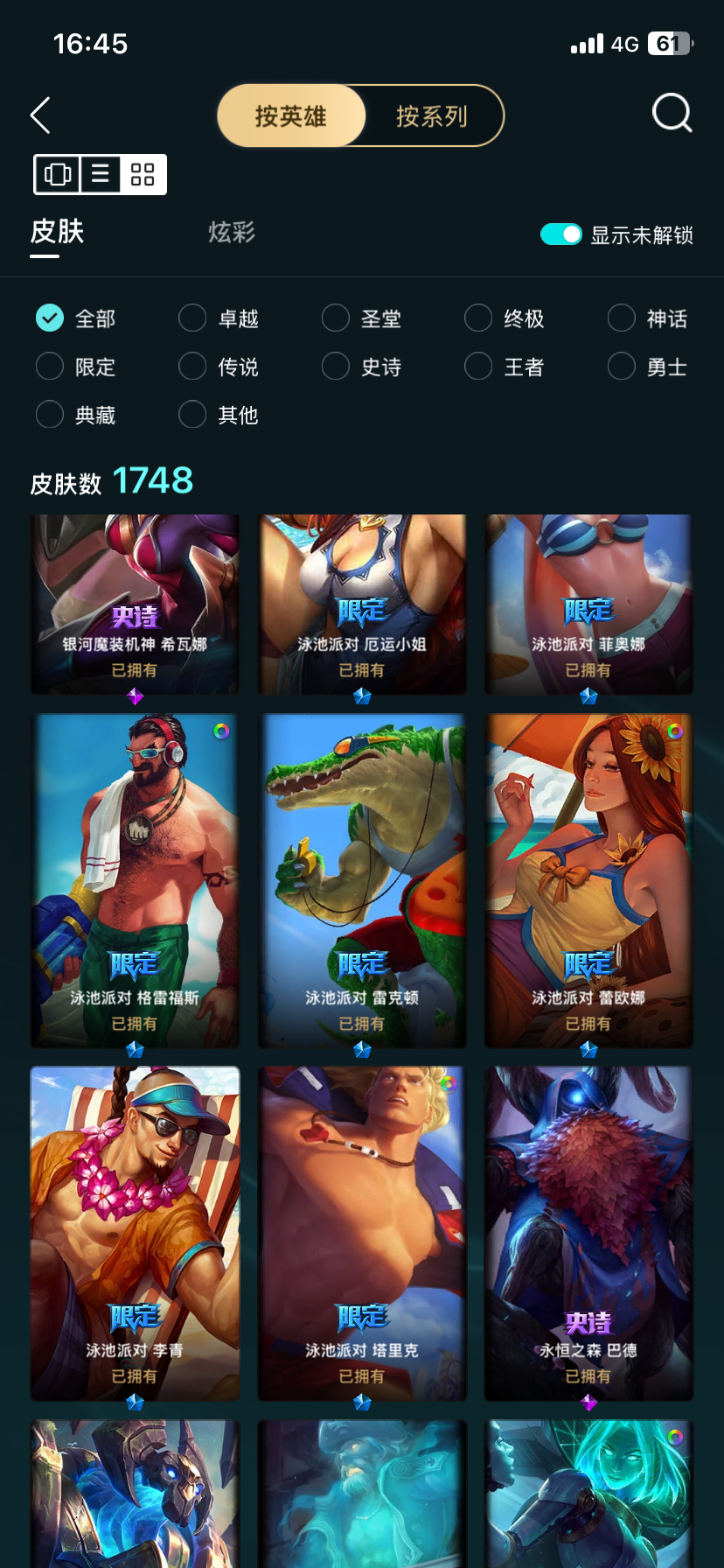
Task: Go back using the arrow
Action: click(40, 115)
